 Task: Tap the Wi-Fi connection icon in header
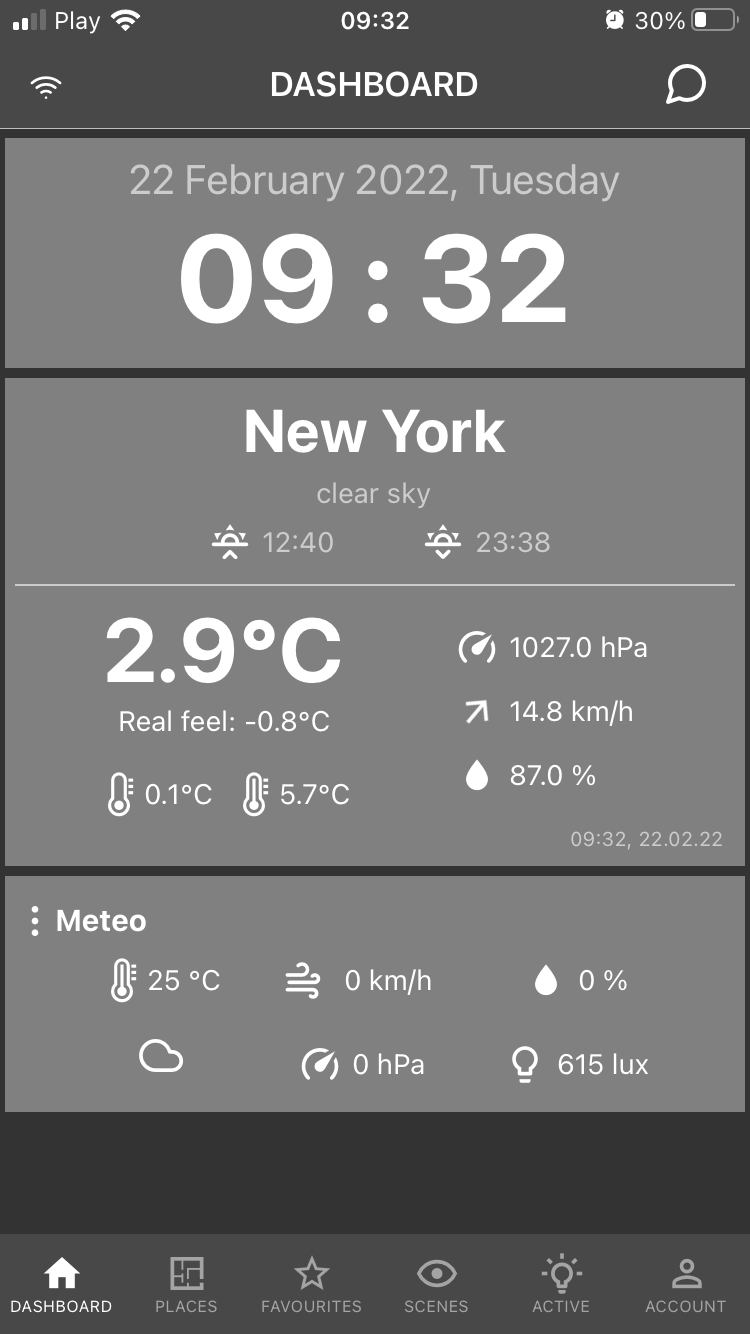(46, 87)
